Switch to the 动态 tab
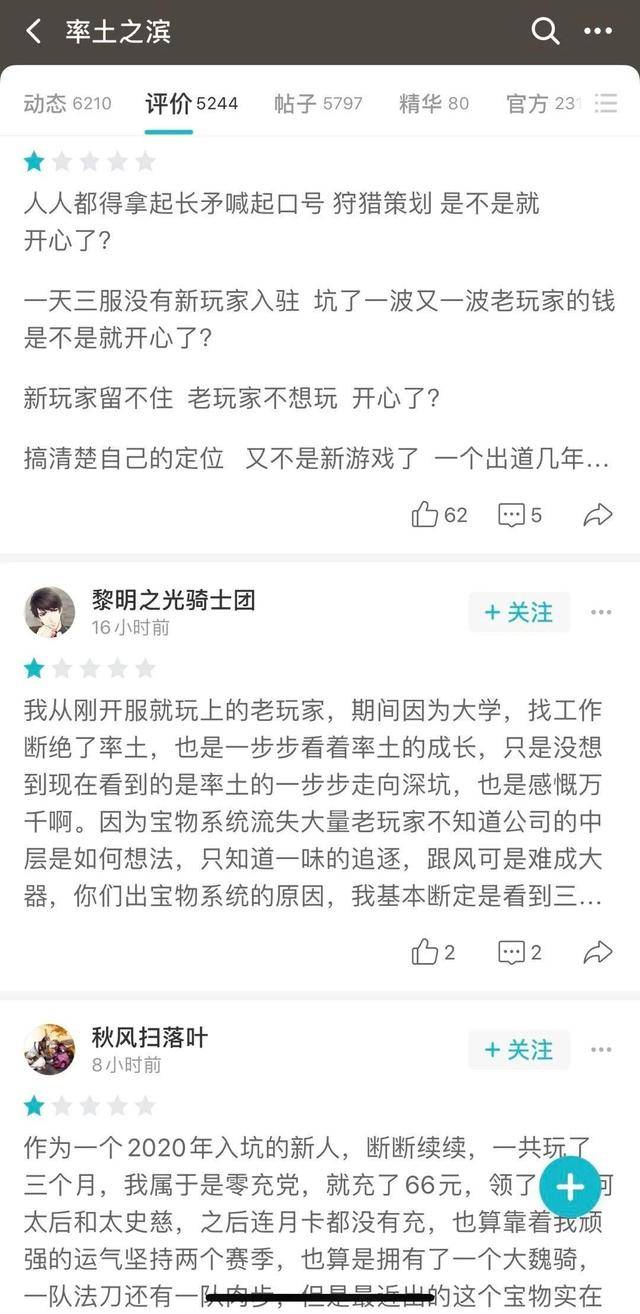The image size is (640, 1314). click(x=67, y=103)
